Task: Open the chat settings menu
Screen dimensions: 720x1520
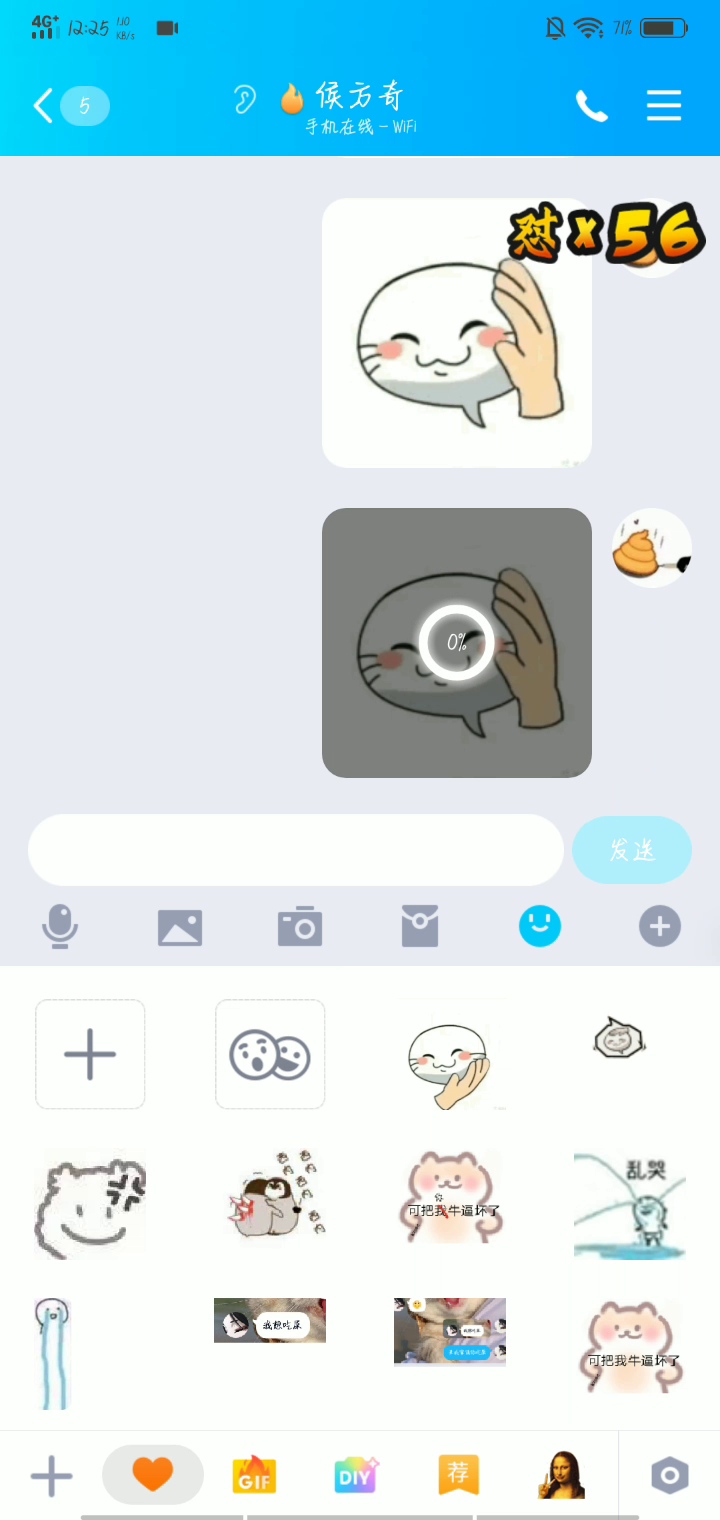Action: [x=664, y=105]
